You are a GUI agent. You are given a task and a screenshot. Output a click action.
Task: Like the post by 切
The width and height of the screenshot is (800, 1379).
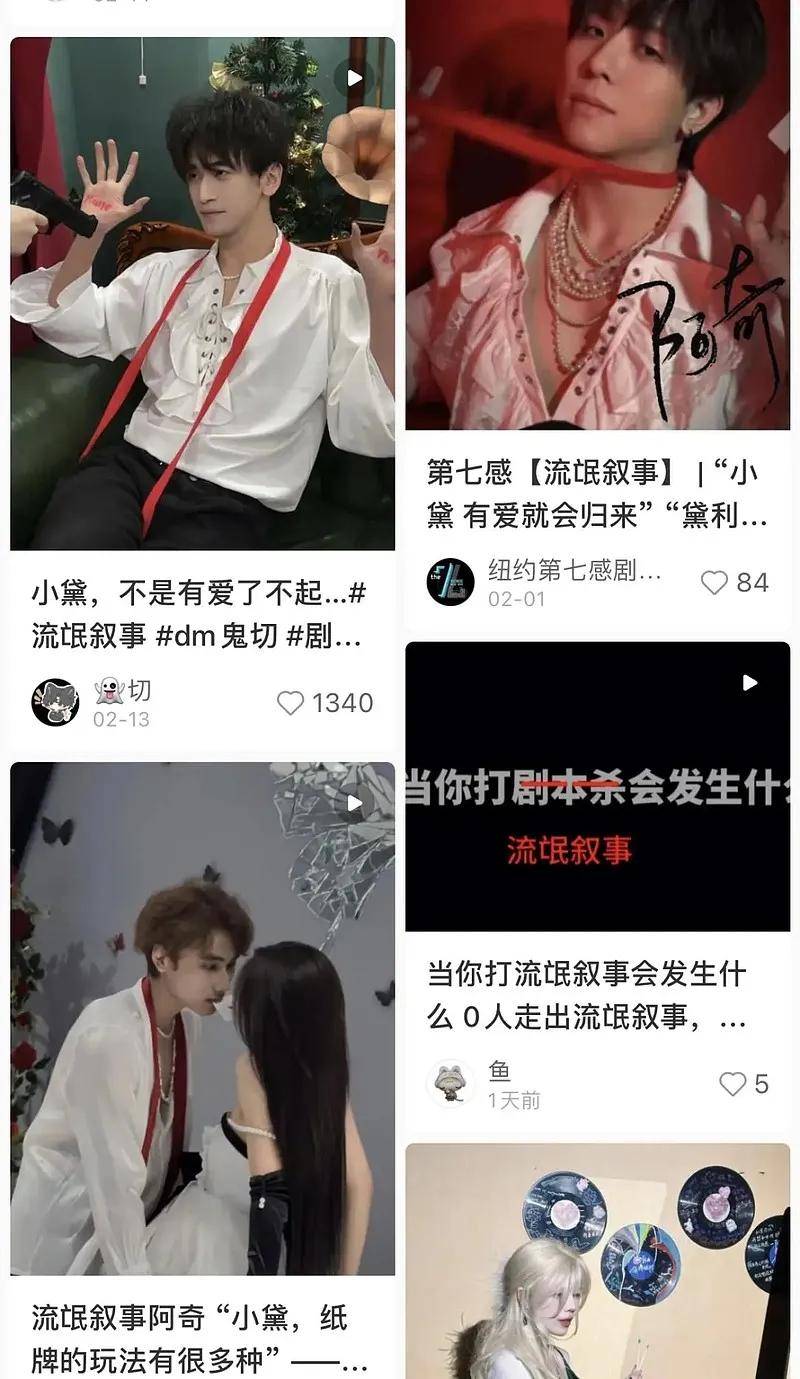[290, 703]
